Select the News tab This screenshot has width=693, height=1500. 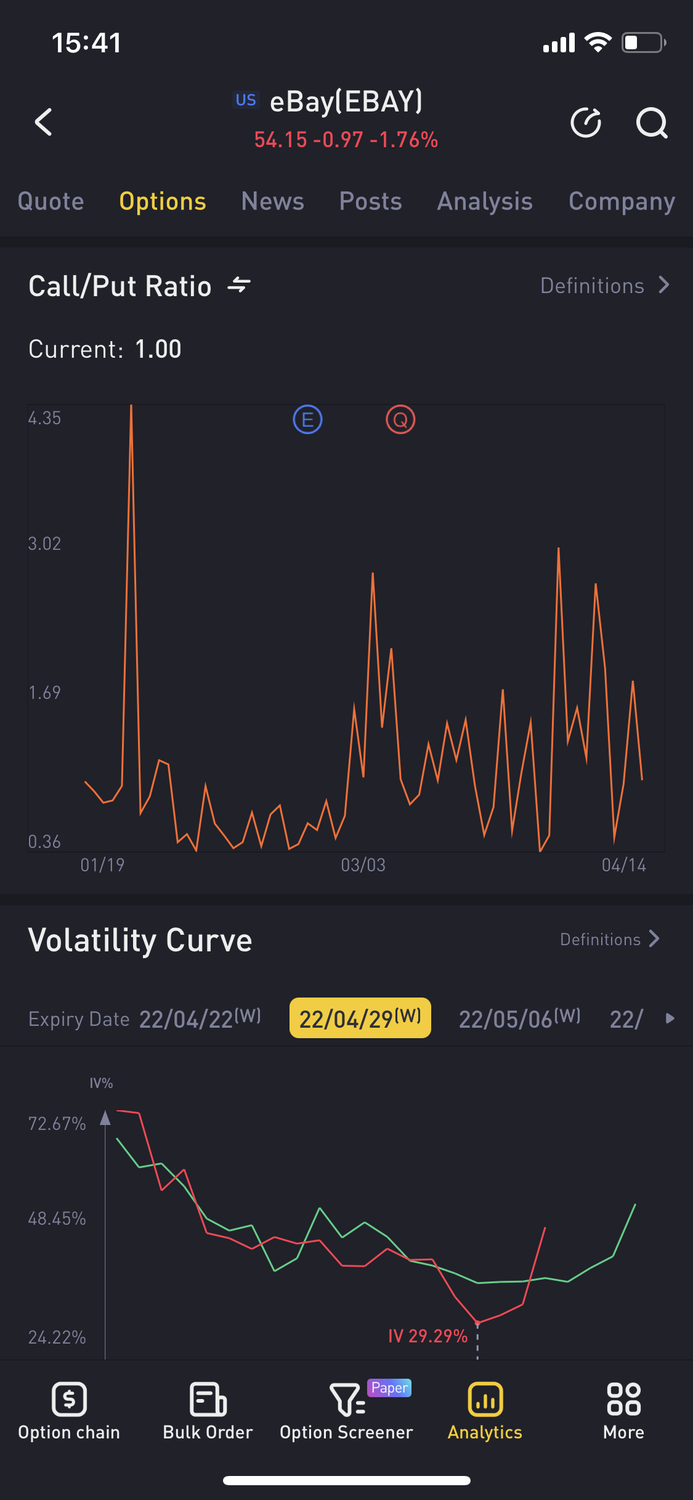tap(272, 201)
